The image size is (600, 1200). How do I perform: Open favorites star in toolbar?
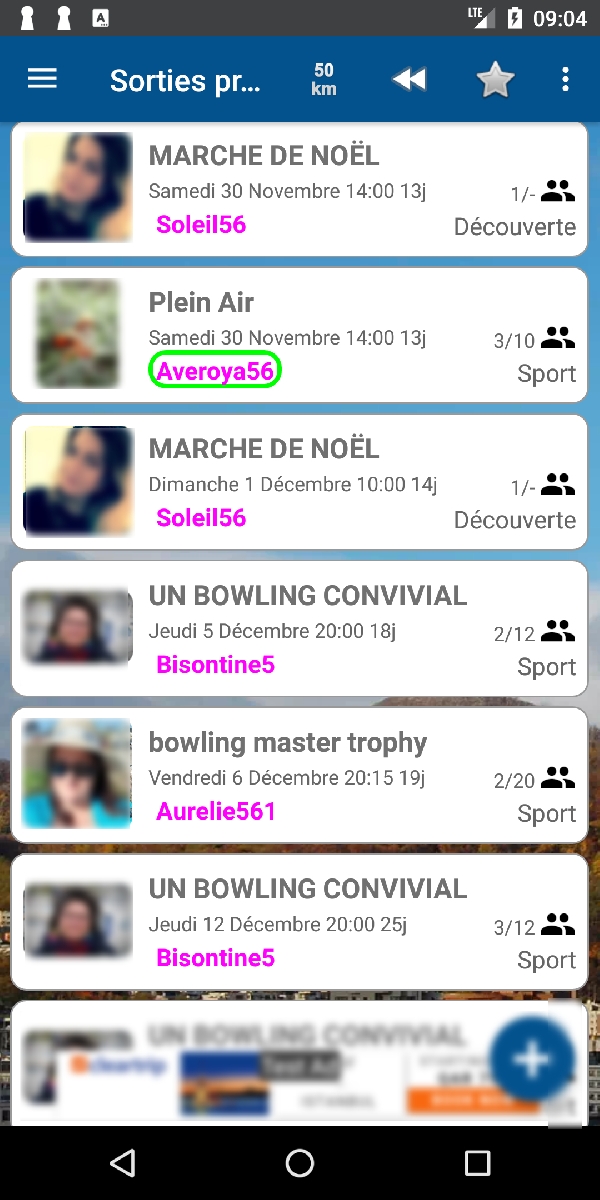495,80
